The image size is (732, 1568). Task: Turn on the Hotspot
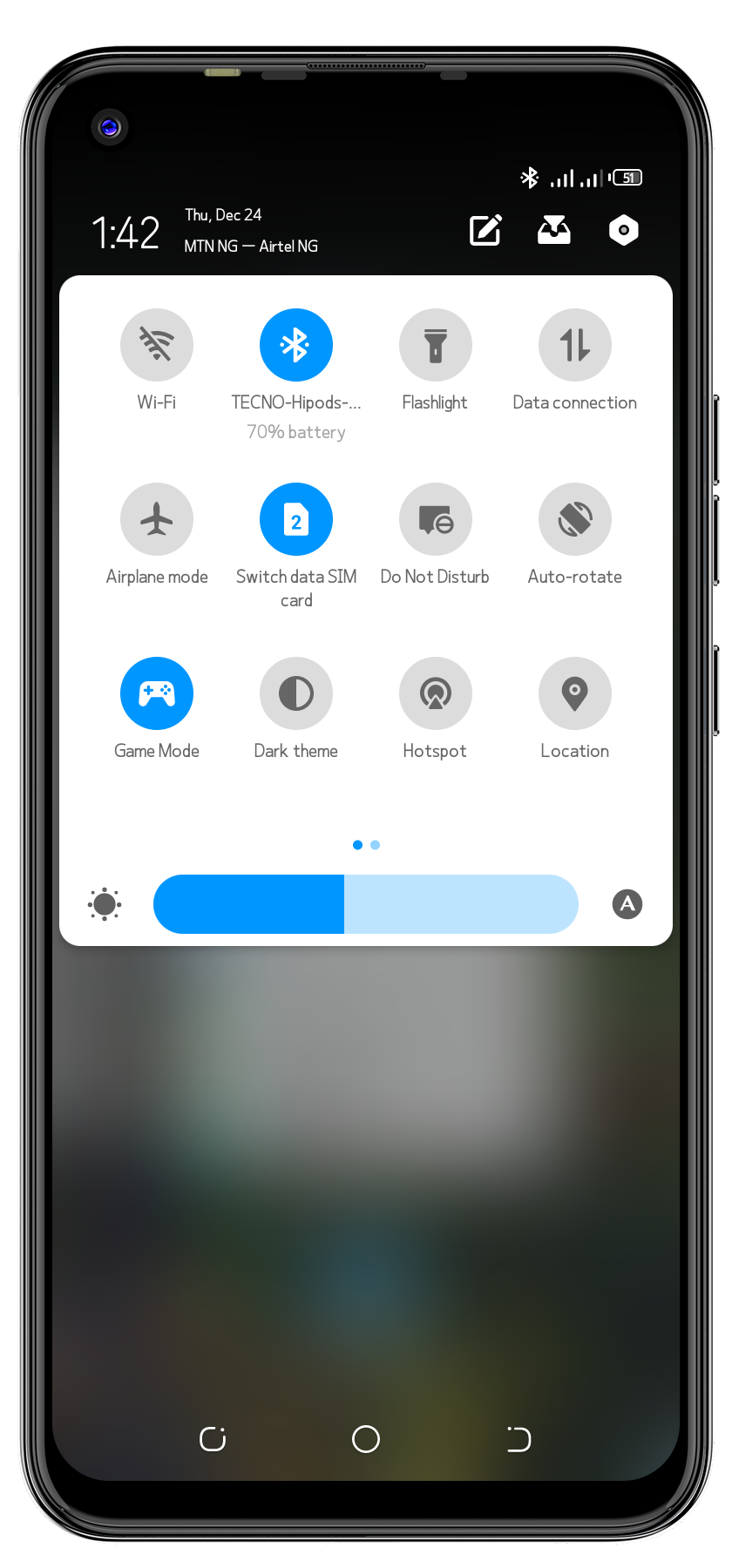436,693
